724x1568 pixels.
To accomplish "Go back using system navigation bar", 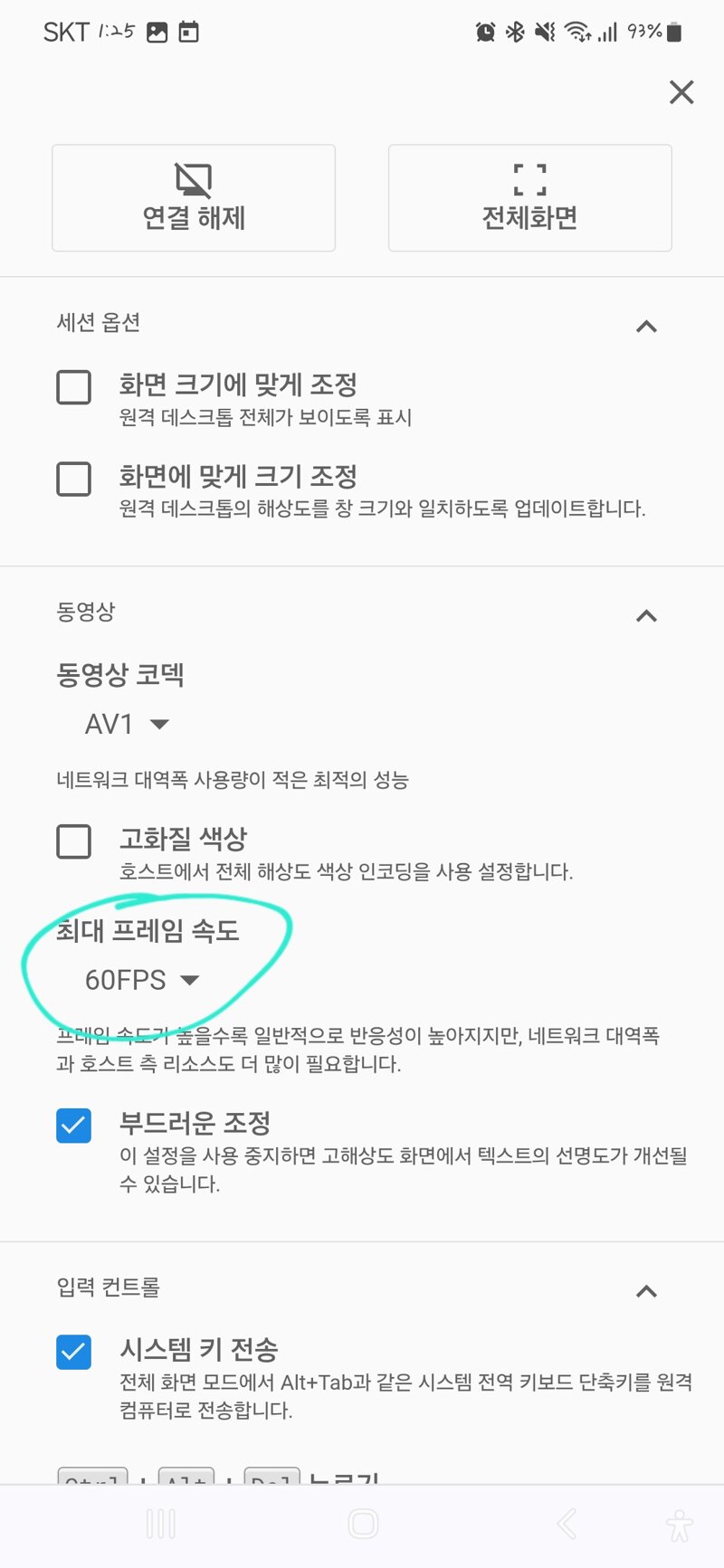I will [x=567, y=1524].
